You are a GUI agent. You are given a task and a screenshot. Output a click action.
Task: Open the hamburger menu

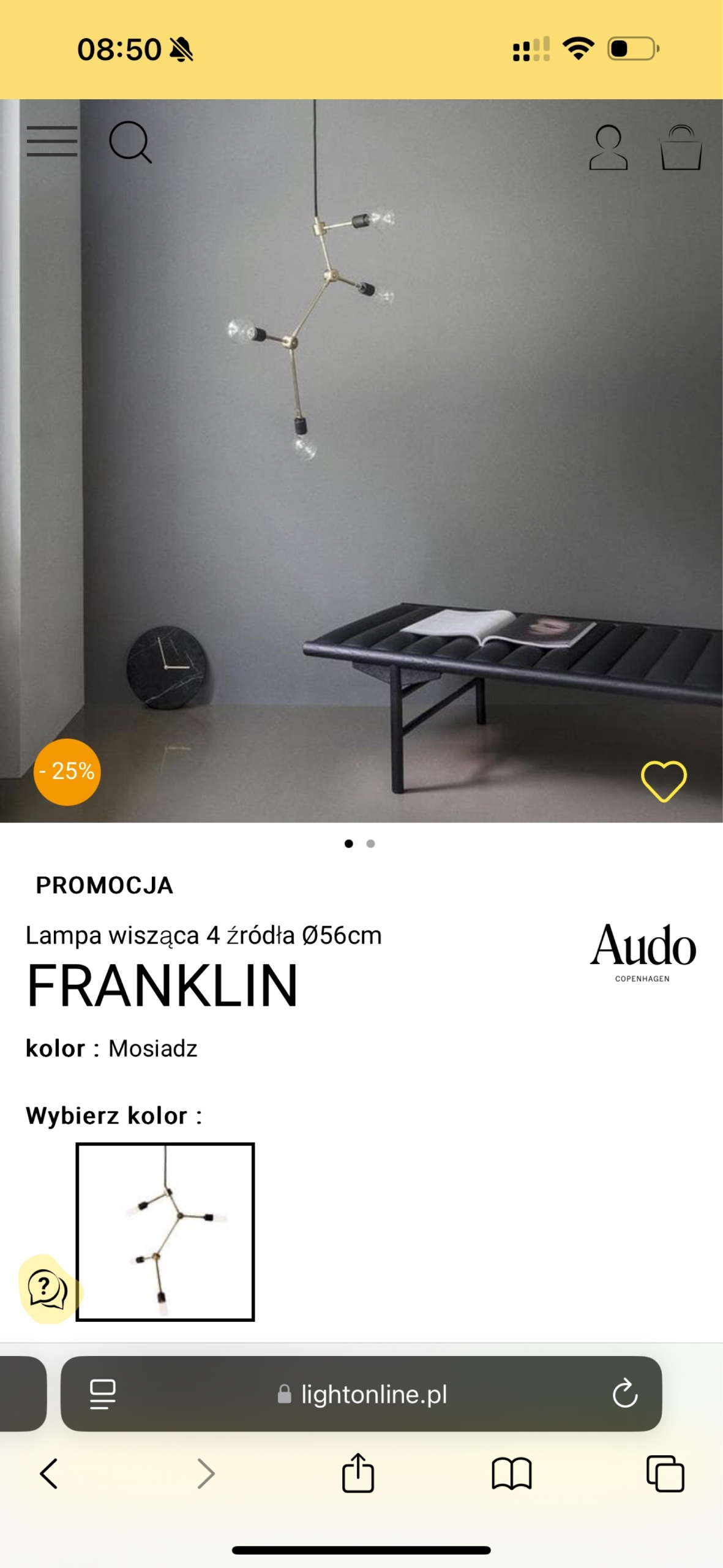[x=52, y=141]
